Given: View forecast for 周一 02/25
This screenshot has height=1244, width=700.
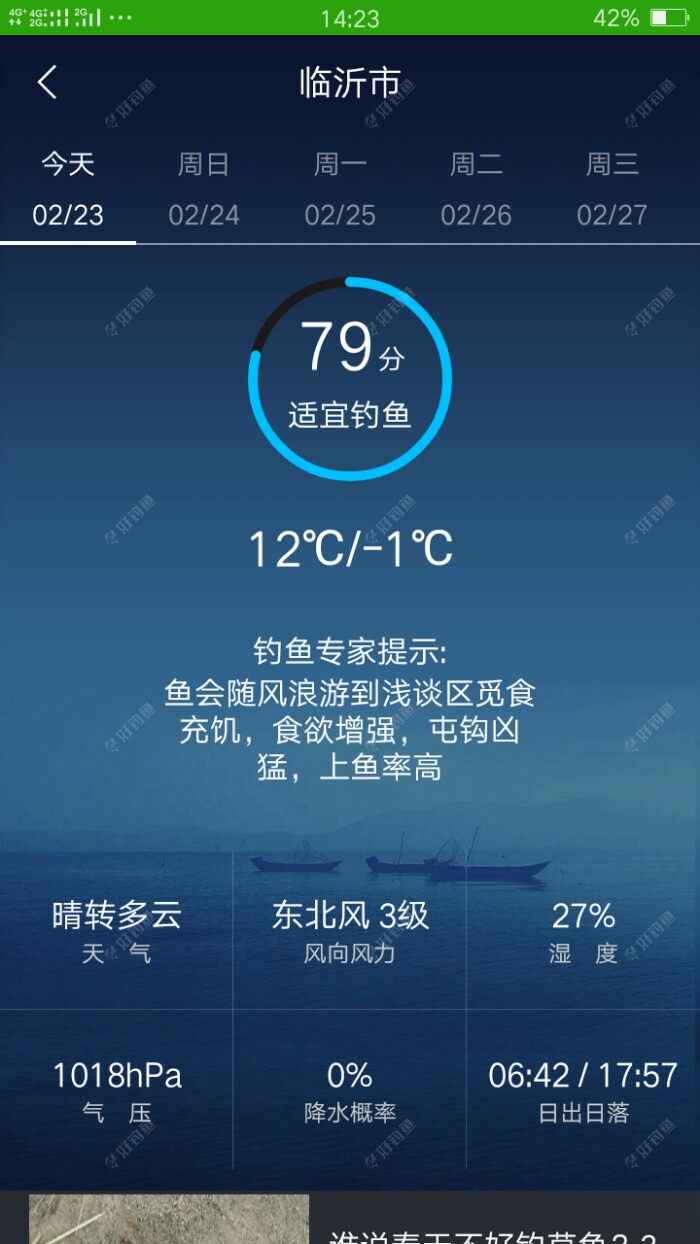Looking at the screenshot, I should [x=340, y=190].
